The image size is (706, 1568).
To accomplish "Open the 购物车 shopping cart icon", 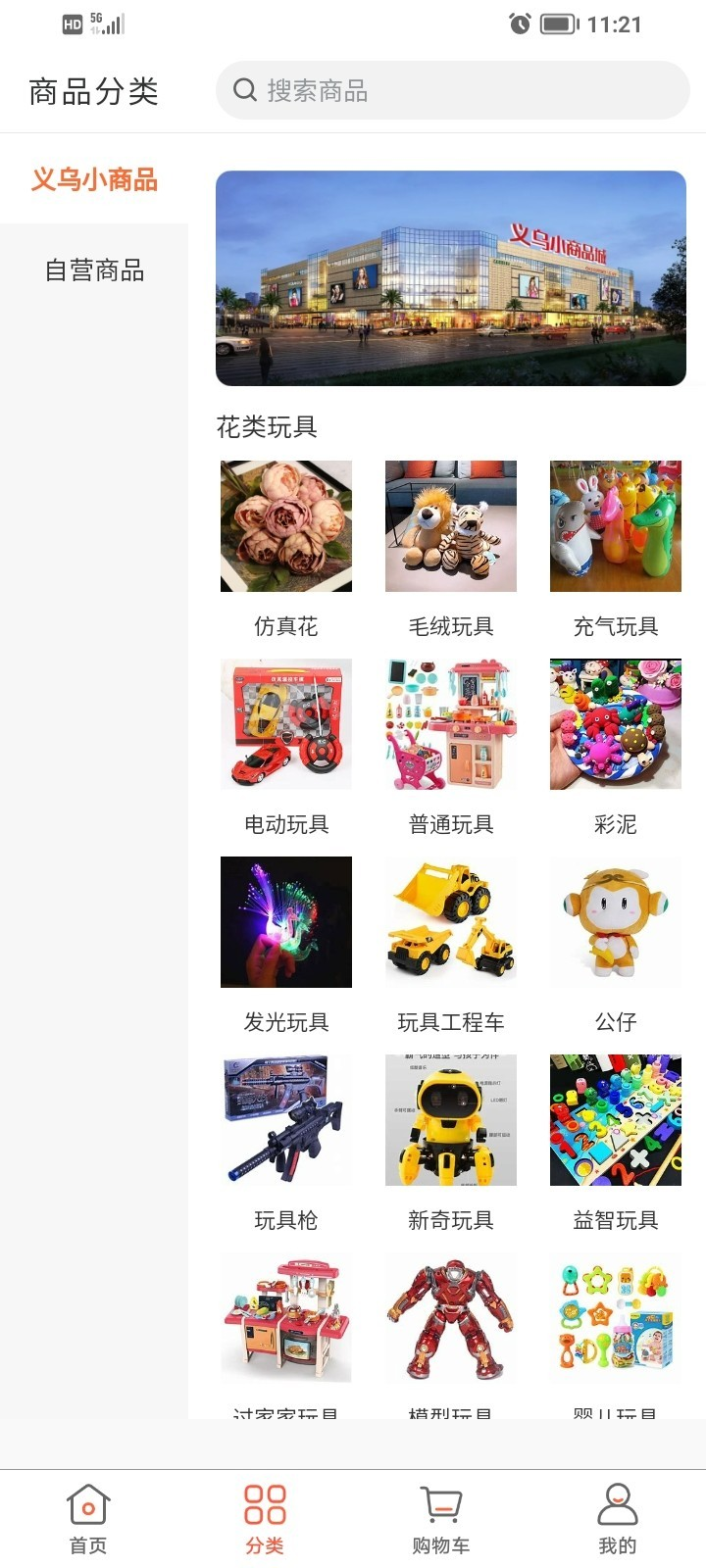I will (x=440, y=1509).
